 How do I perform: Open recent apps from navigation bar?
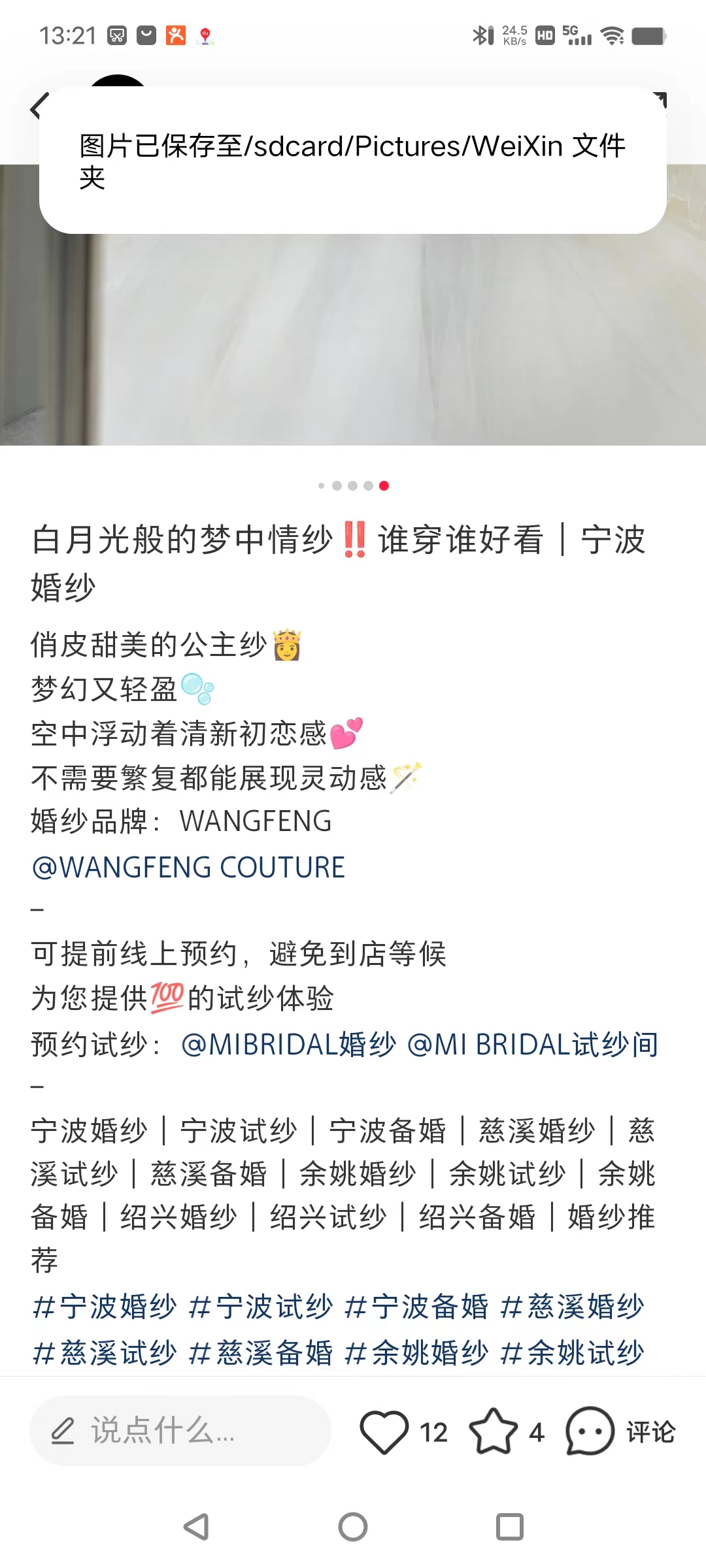[510, 1527]
